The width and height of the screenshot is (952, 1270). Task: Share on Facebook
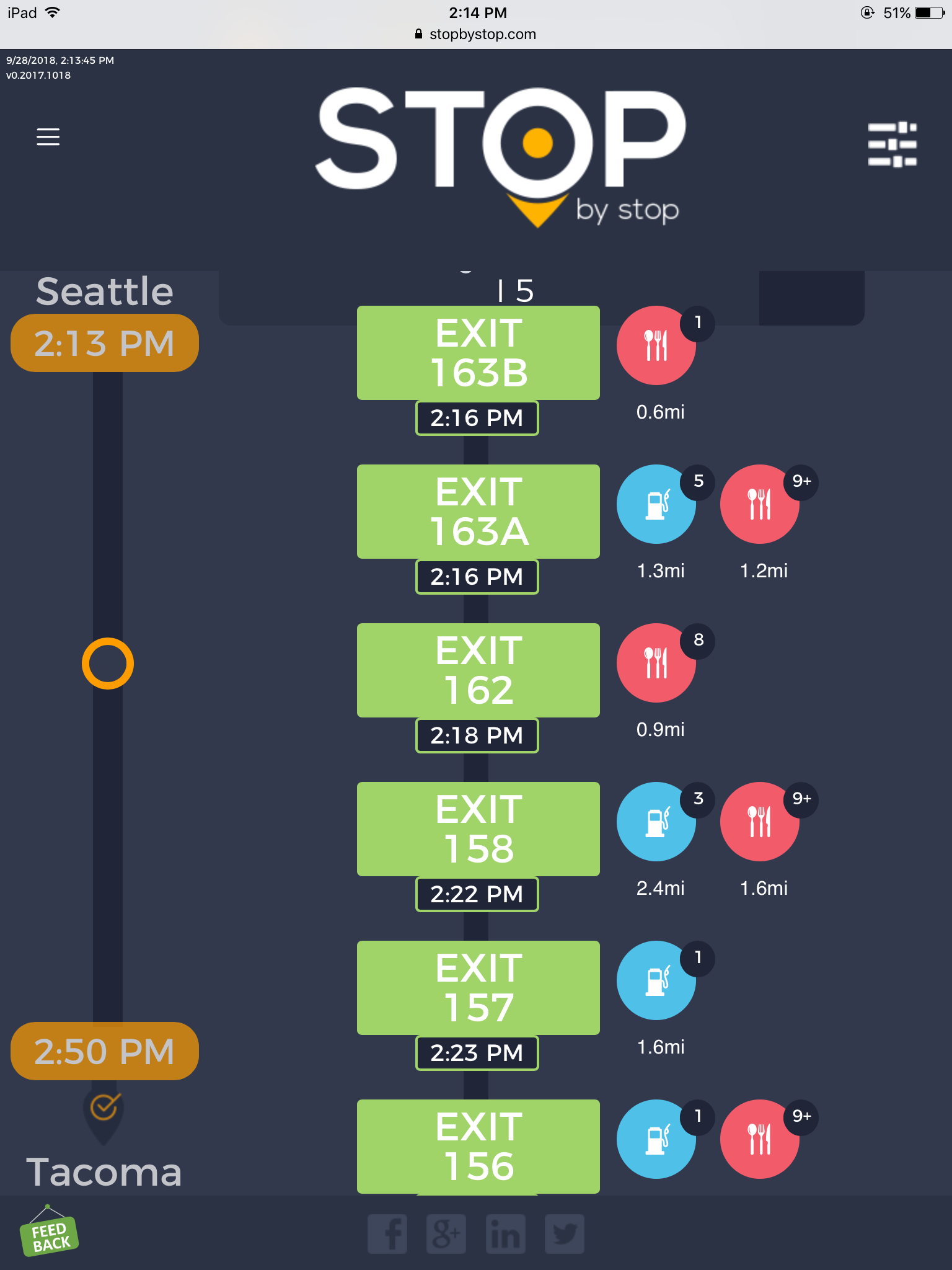(387, 1234)
